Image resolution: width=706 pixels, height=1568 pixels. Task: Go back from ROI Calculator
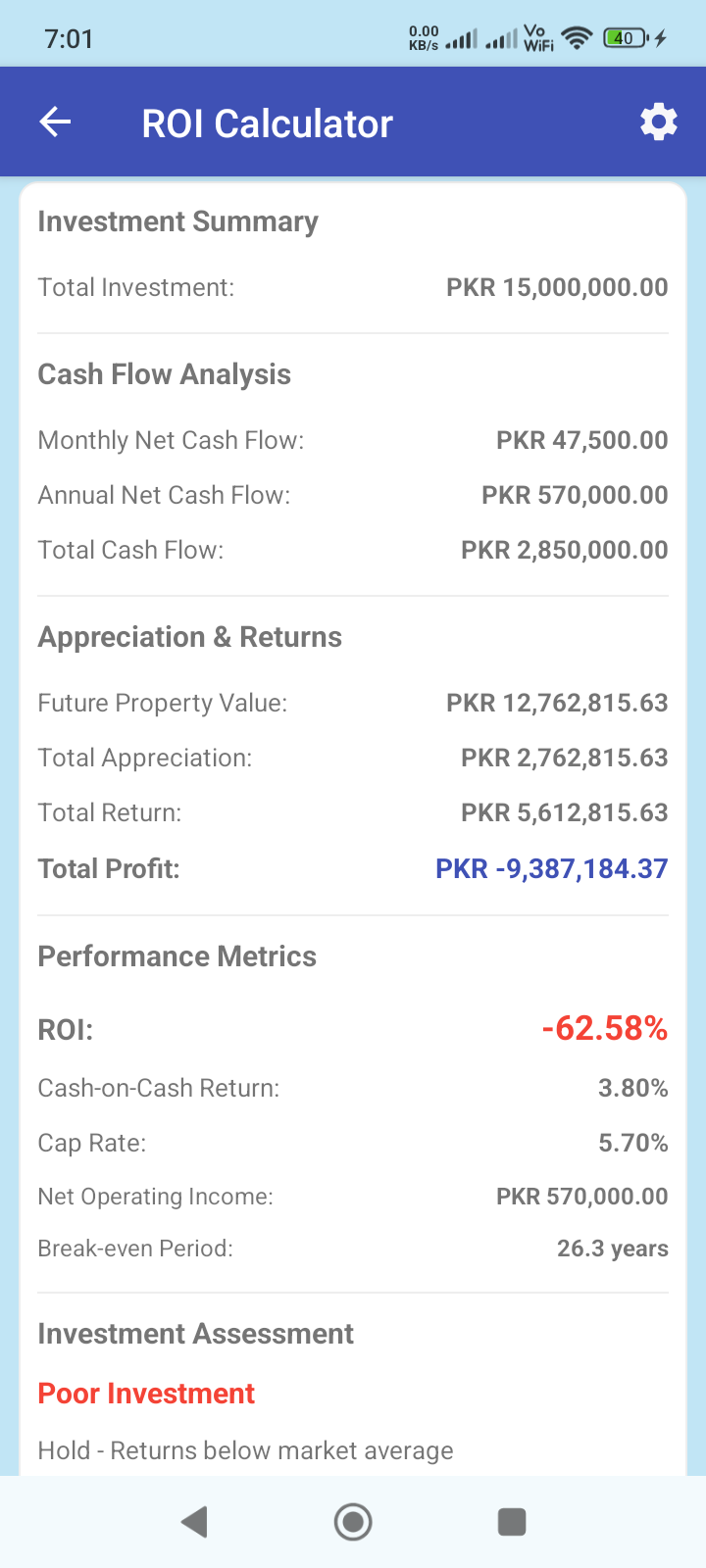[56, 122]
